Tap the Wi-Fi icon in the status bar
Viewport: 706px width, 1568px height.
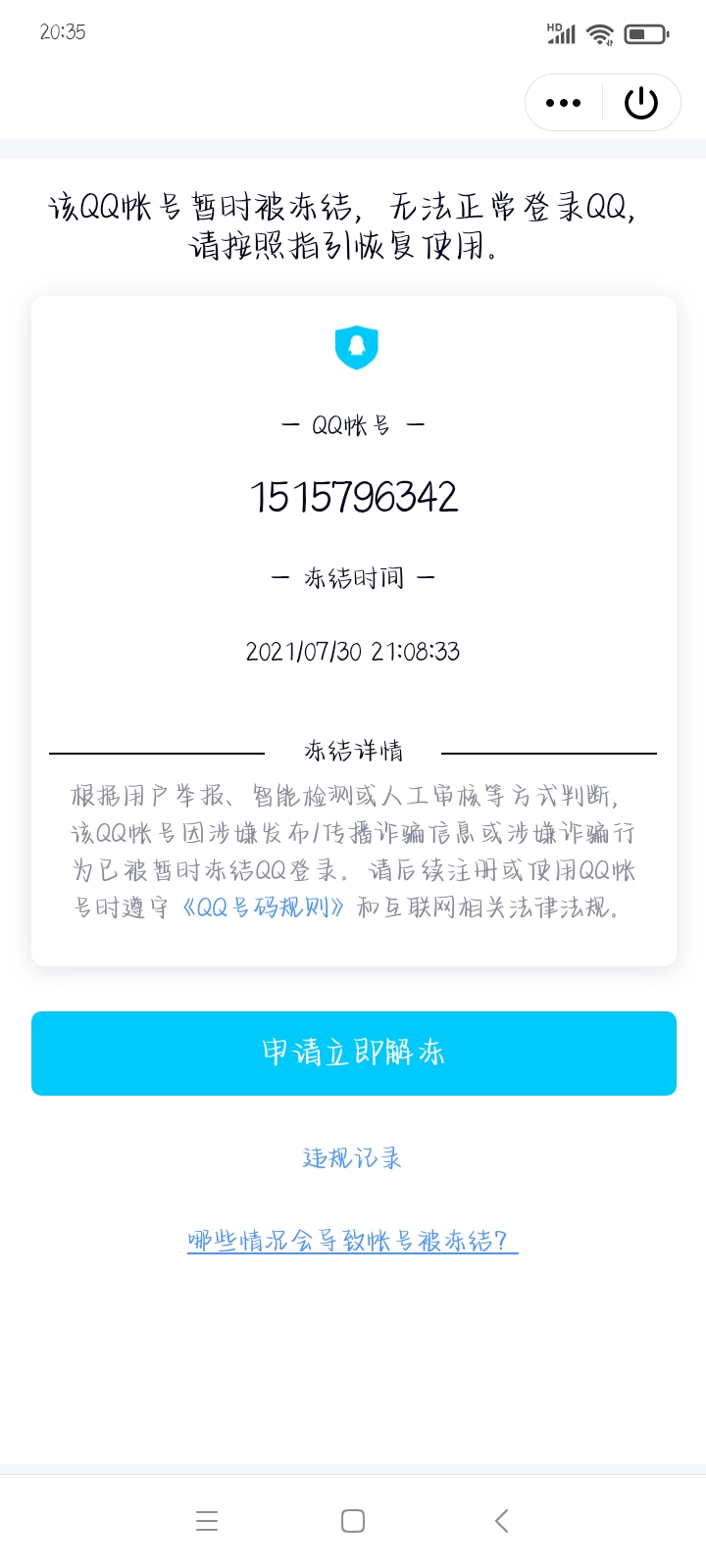[600, 32]
